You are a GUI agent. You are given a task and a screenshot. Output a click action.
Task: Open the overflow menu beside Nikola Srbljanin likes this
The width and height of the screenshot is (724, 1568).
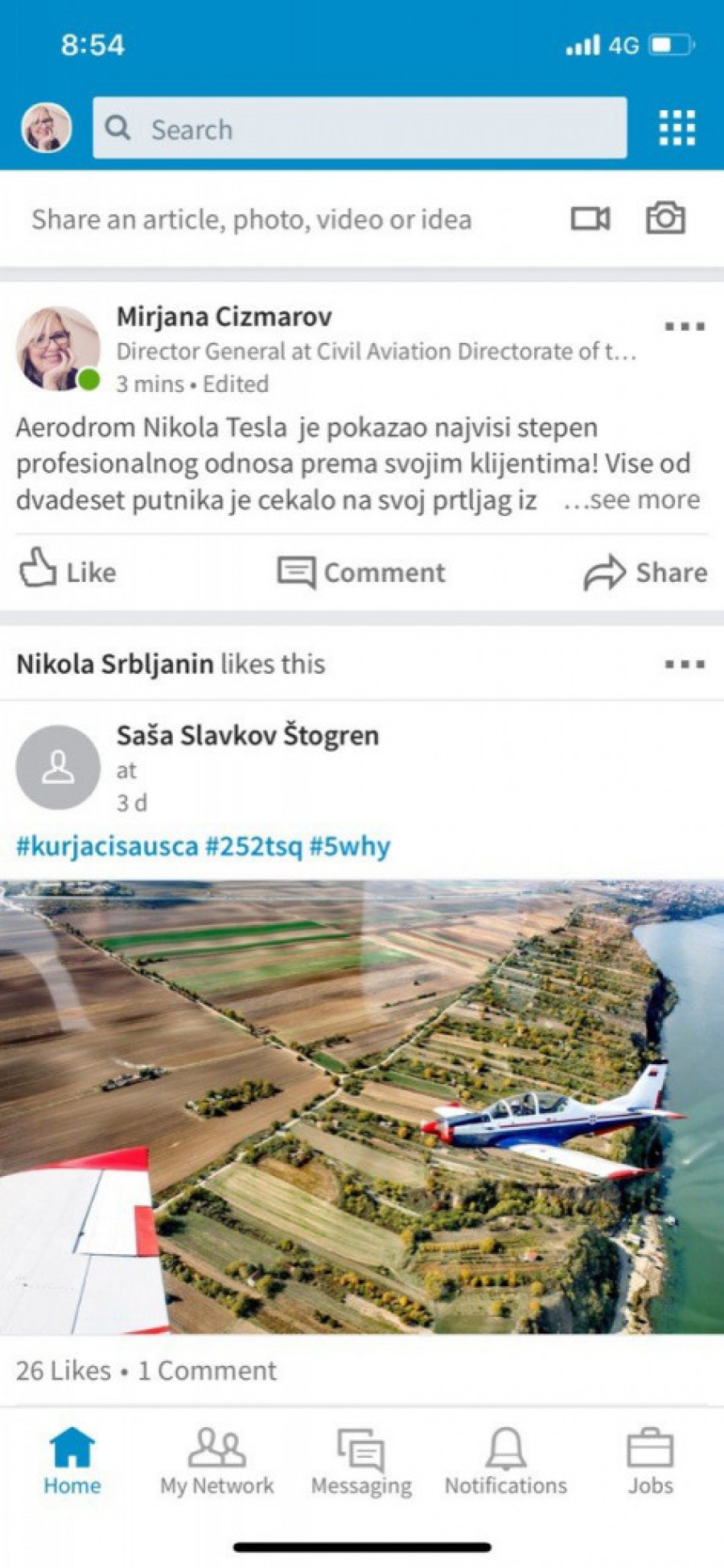pyautogui.click(x=684, y=665)
